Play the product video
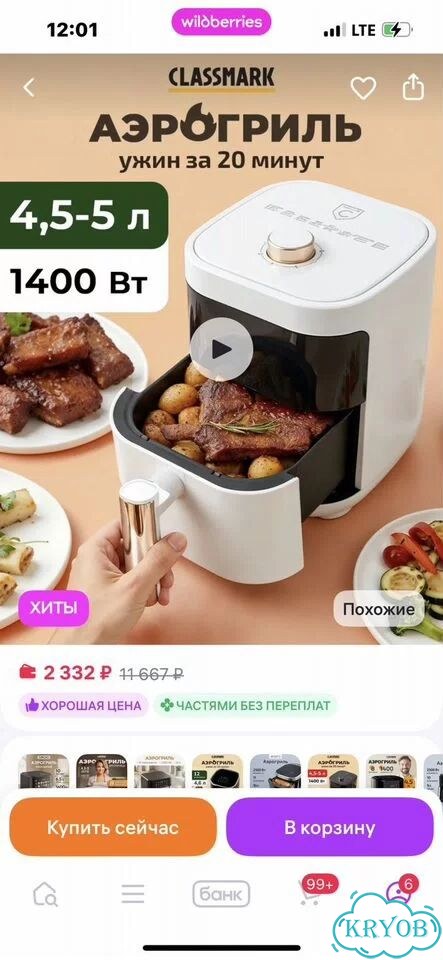This screenshot has width=443, height=960. [x=221, y=349]
